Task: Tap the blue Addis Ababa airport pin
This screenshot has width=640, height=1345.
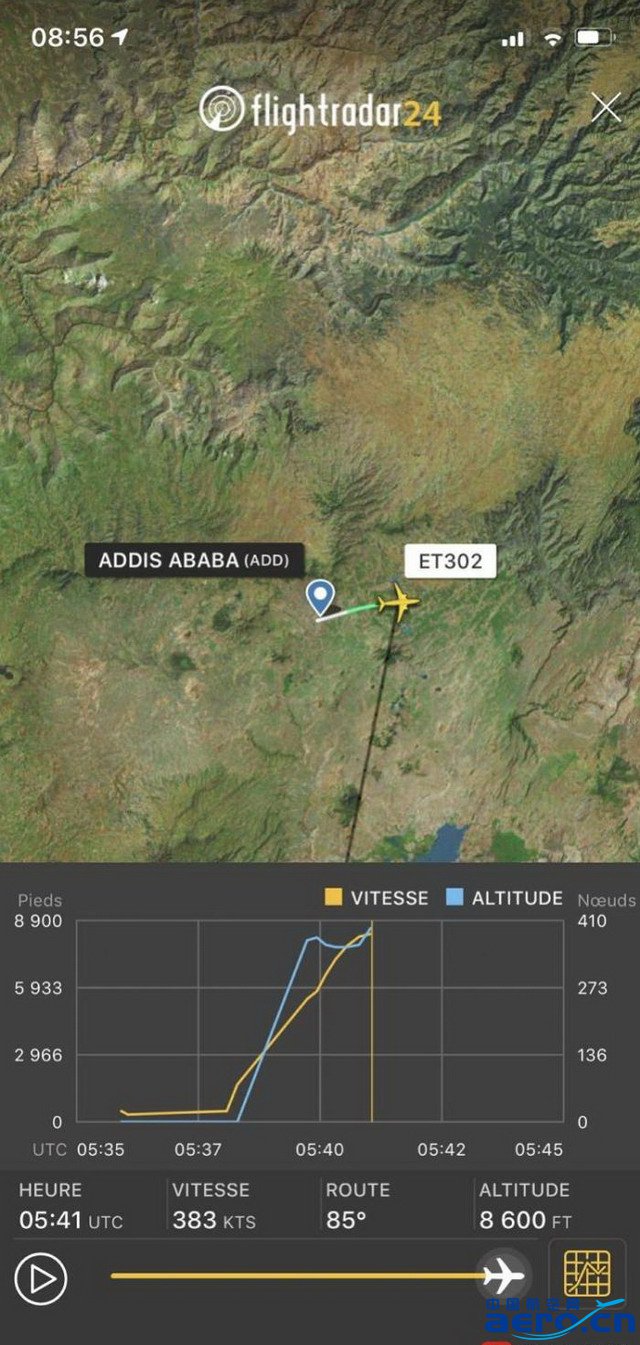Action: click(320, 597)
